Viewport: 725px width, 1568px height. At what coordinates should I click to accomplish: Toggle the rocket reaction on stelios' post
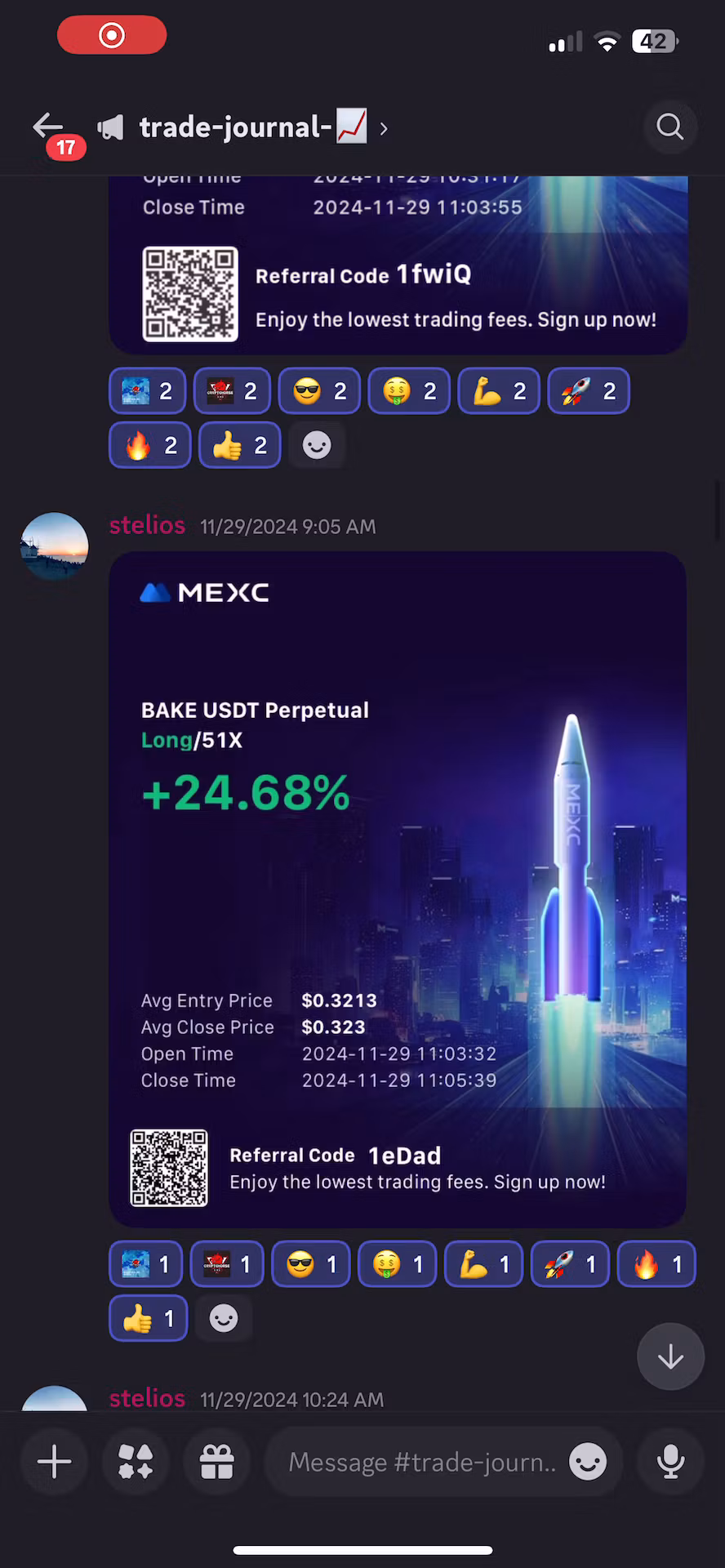pos(569,1263)
